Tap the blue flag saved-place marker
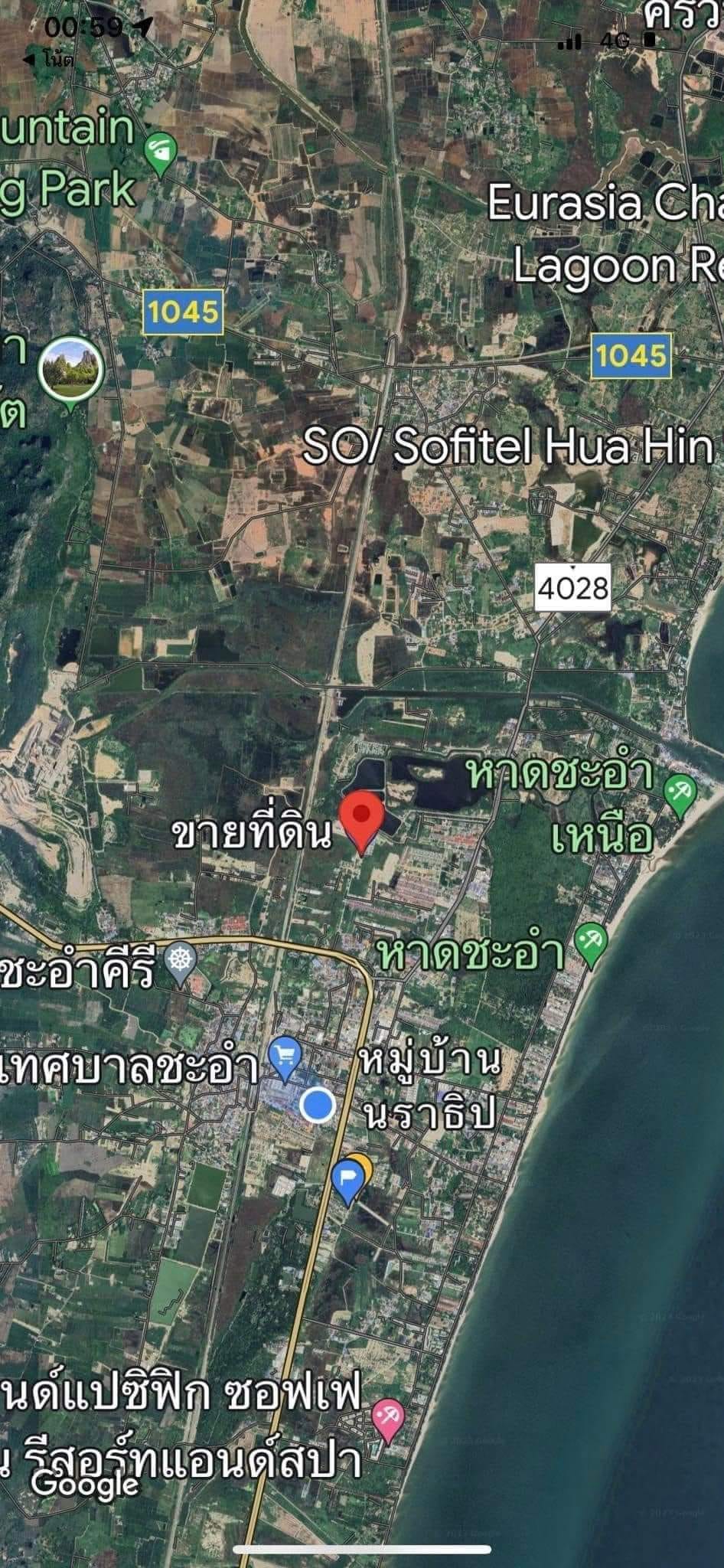This screenshot has height=1568, width=724. pos(347,1175)
